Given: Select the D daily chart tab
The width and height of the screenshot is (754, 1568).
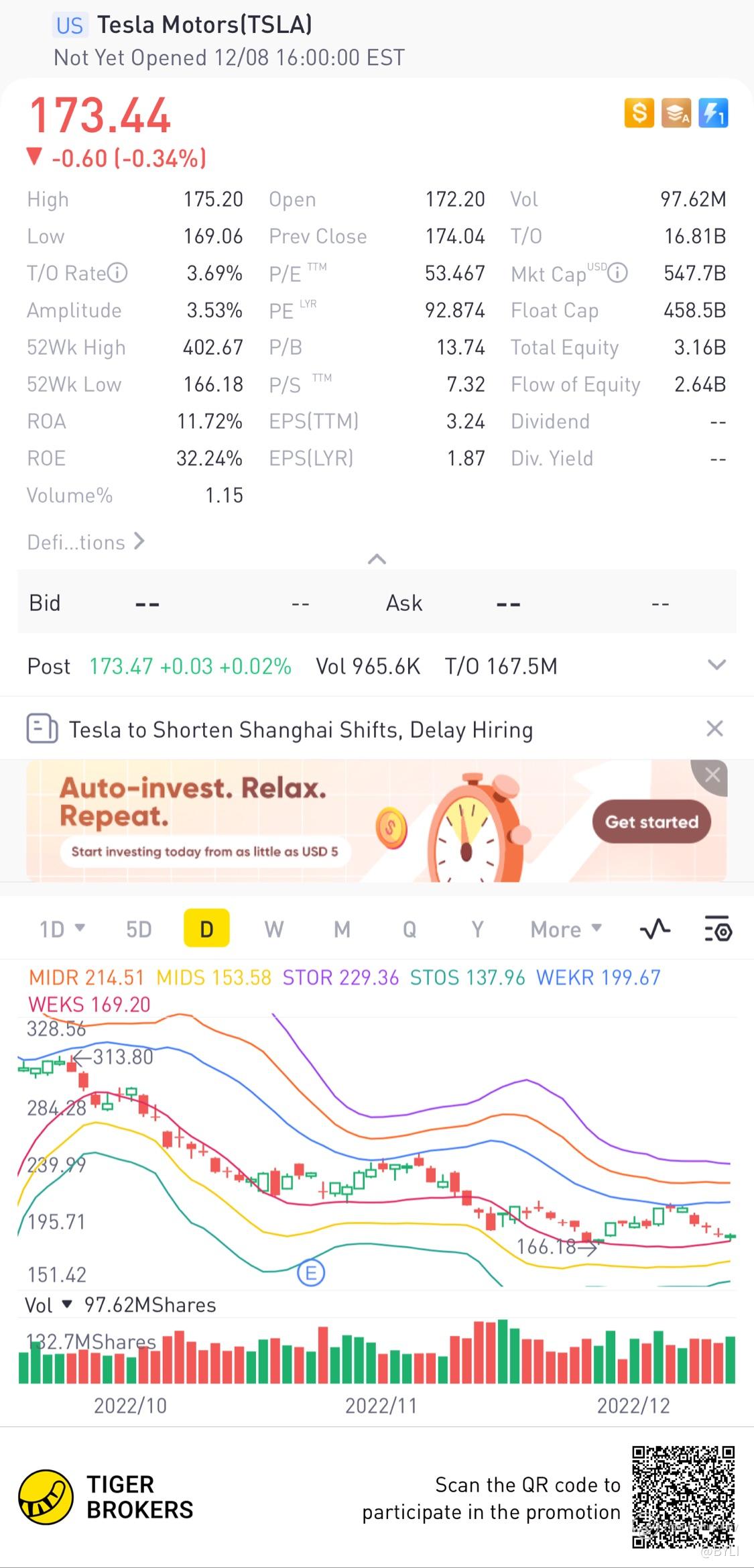Looking at the screenshot, I should (x=206, y=929).
